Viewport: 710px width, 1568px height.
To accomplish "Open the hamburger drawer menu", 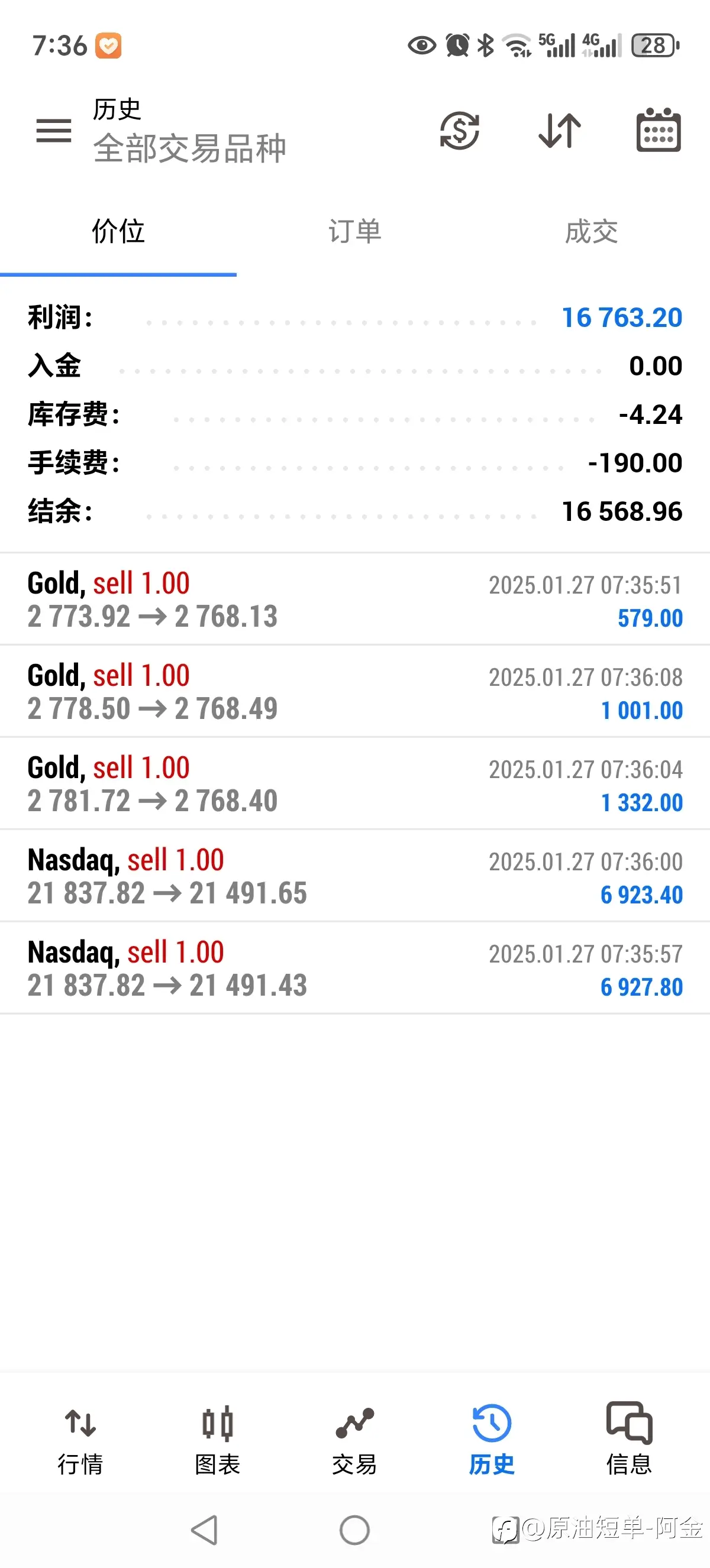I will pyautogui.click(x=54, y=130).
